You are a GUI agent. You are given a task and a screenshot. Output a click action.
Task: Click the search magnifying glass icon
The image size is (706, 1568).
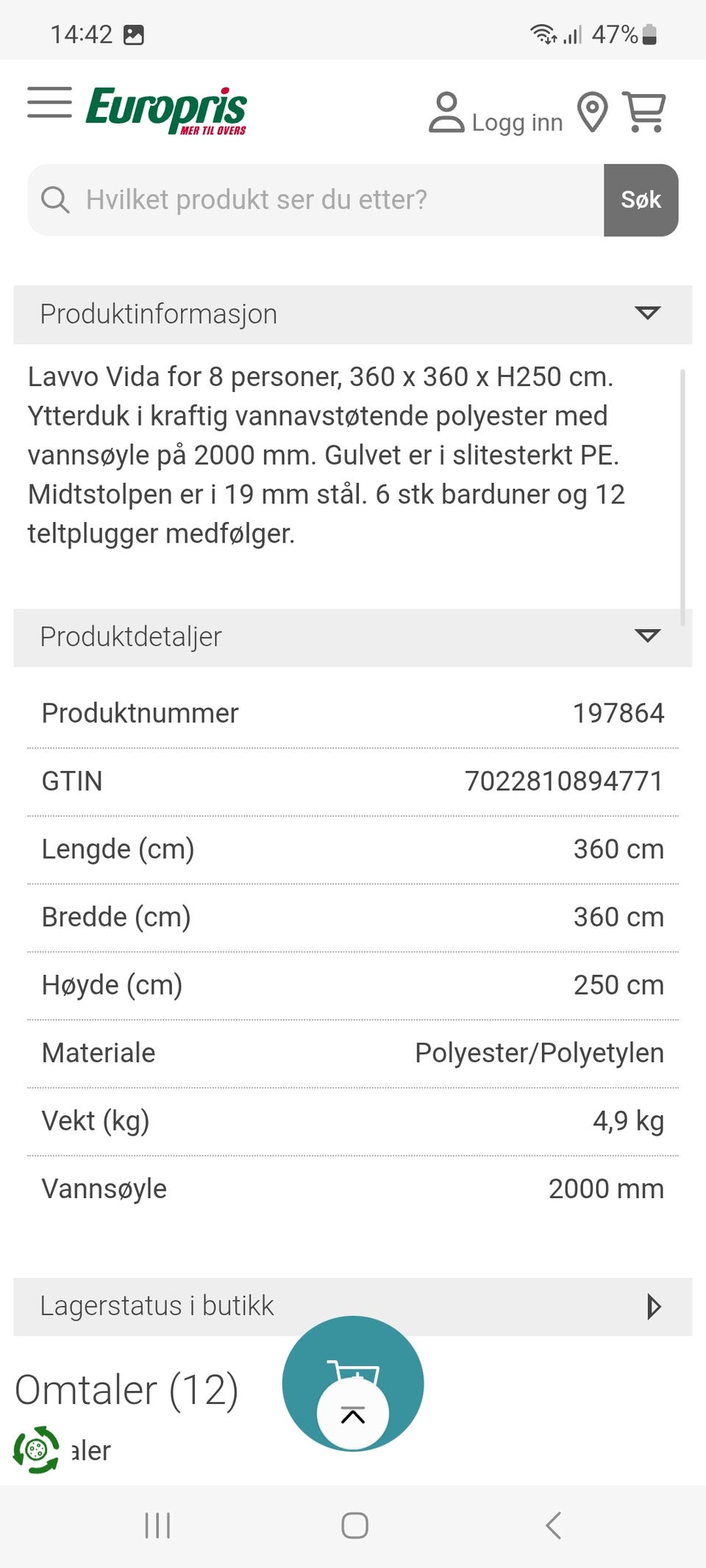(56, 199)
